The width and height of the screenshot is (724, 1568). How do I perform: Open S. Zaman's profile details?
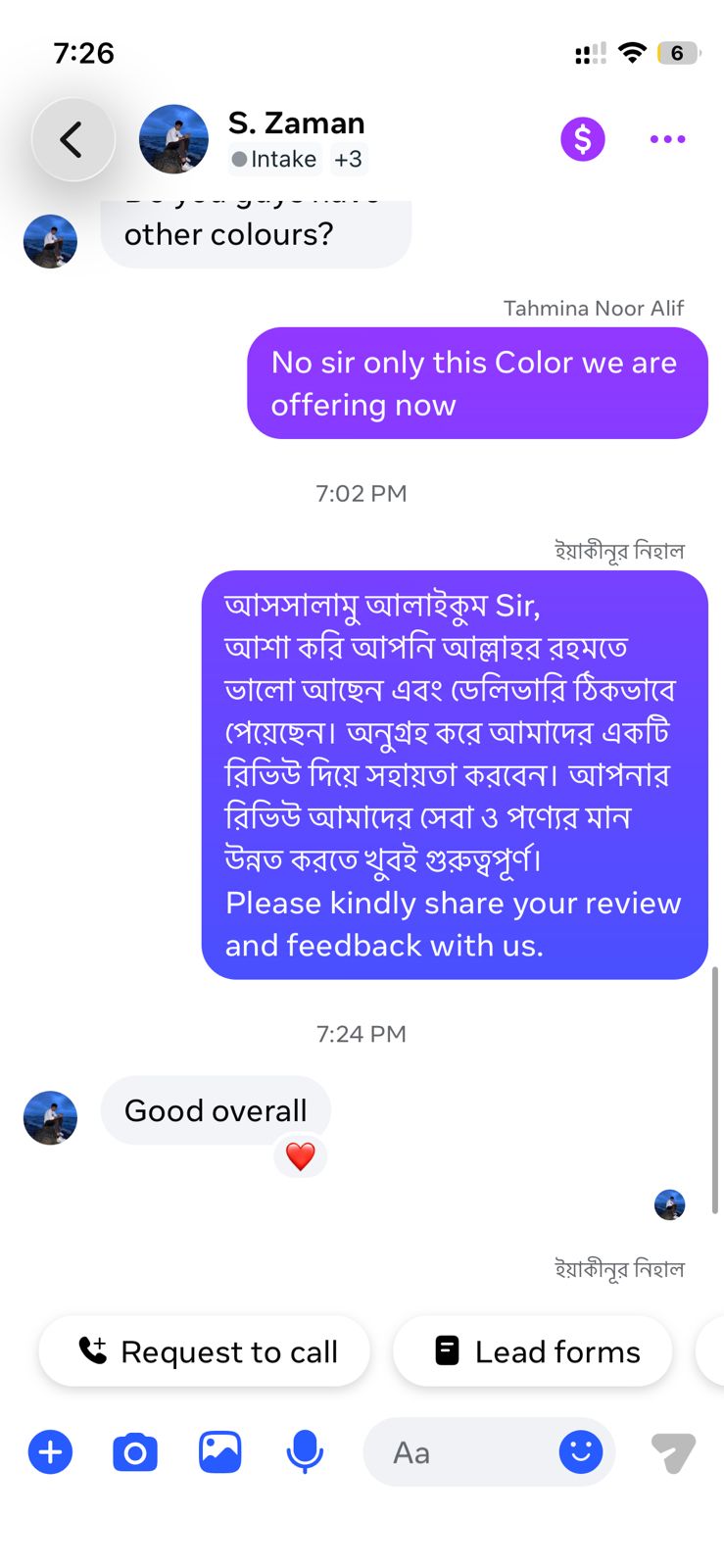point(296,123)
